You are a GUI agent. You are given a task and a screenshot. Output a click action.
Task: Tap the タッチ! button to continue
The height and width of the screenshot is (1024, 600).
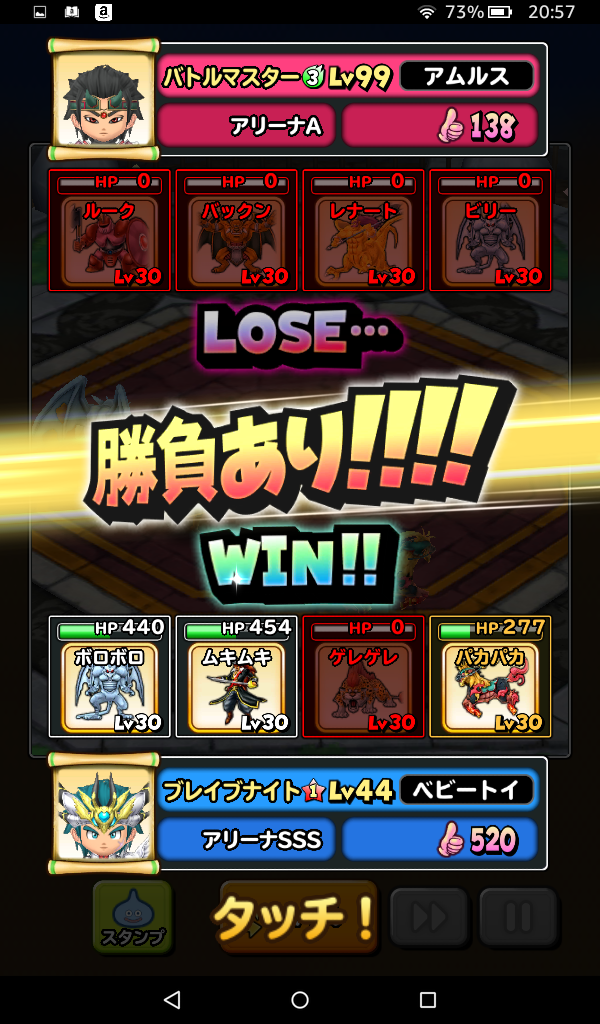298,917
